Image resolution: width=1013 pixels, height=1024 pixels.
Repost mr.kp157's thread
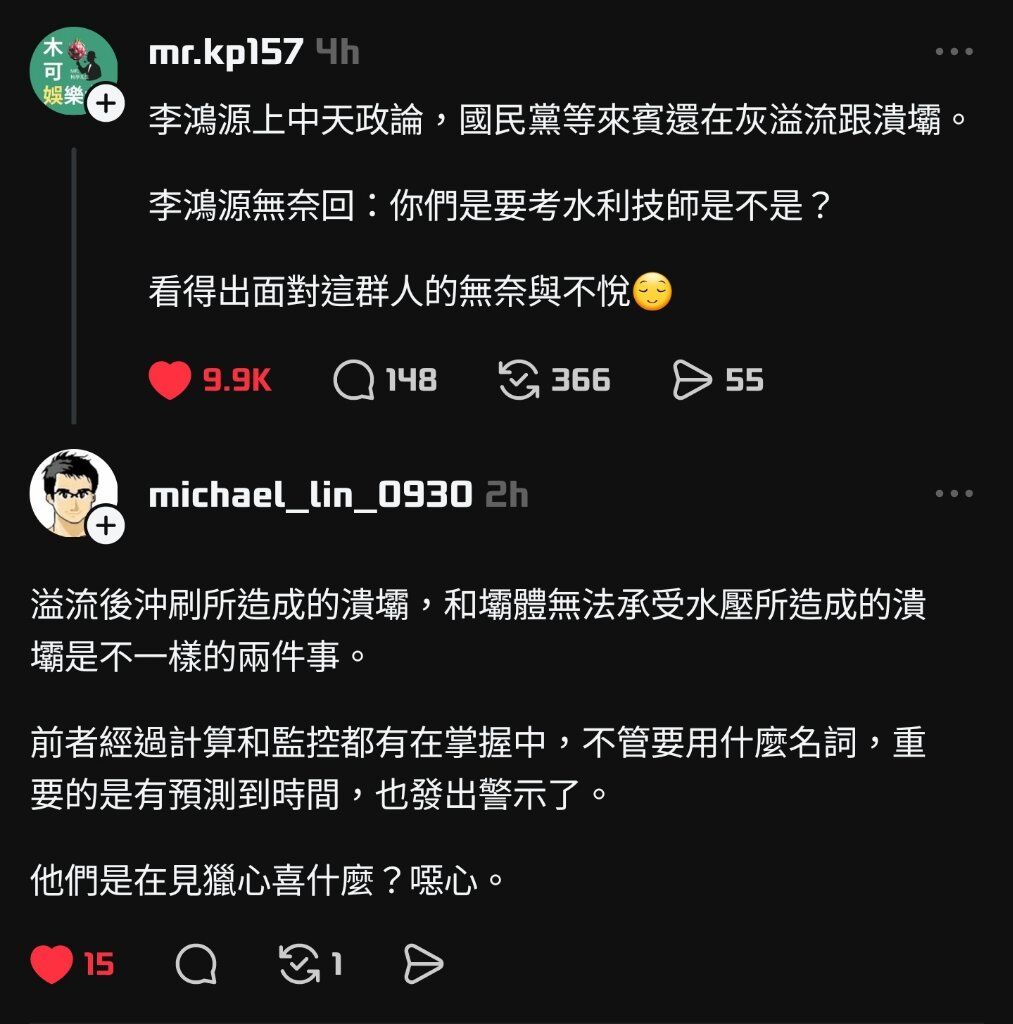tap(518, 380)
